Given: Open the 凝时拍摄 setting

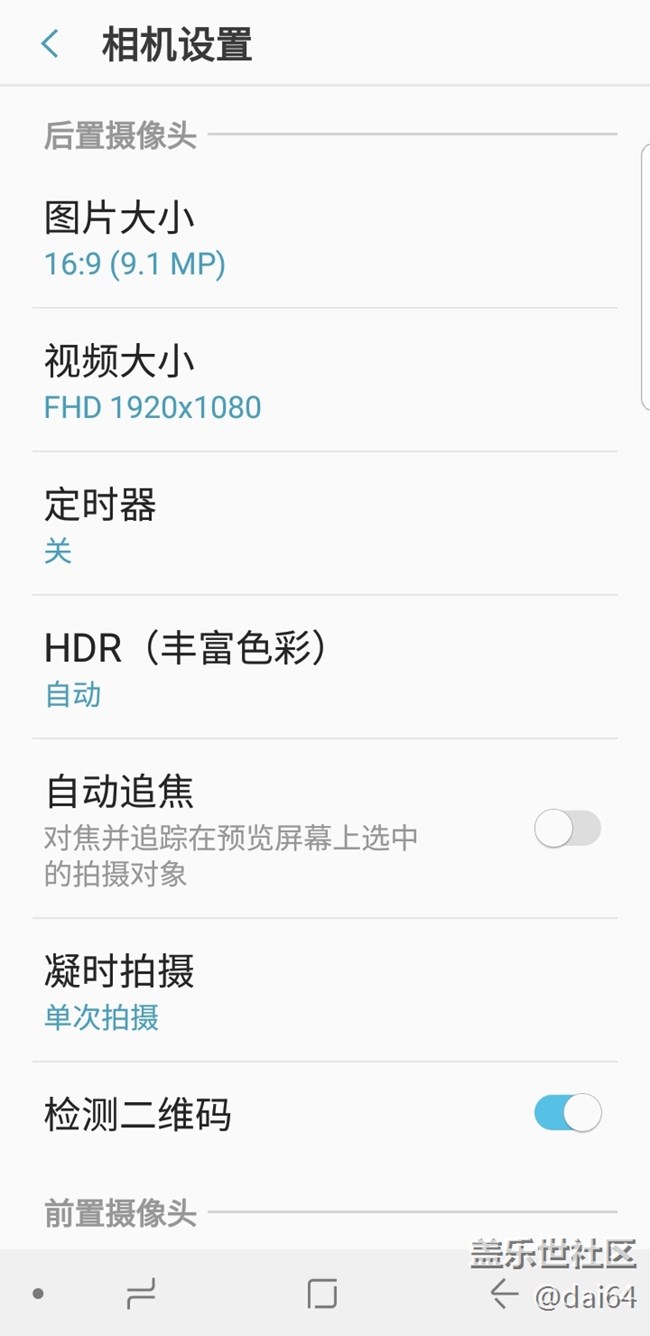Looking at the screenshot, I should click(324, 991).
